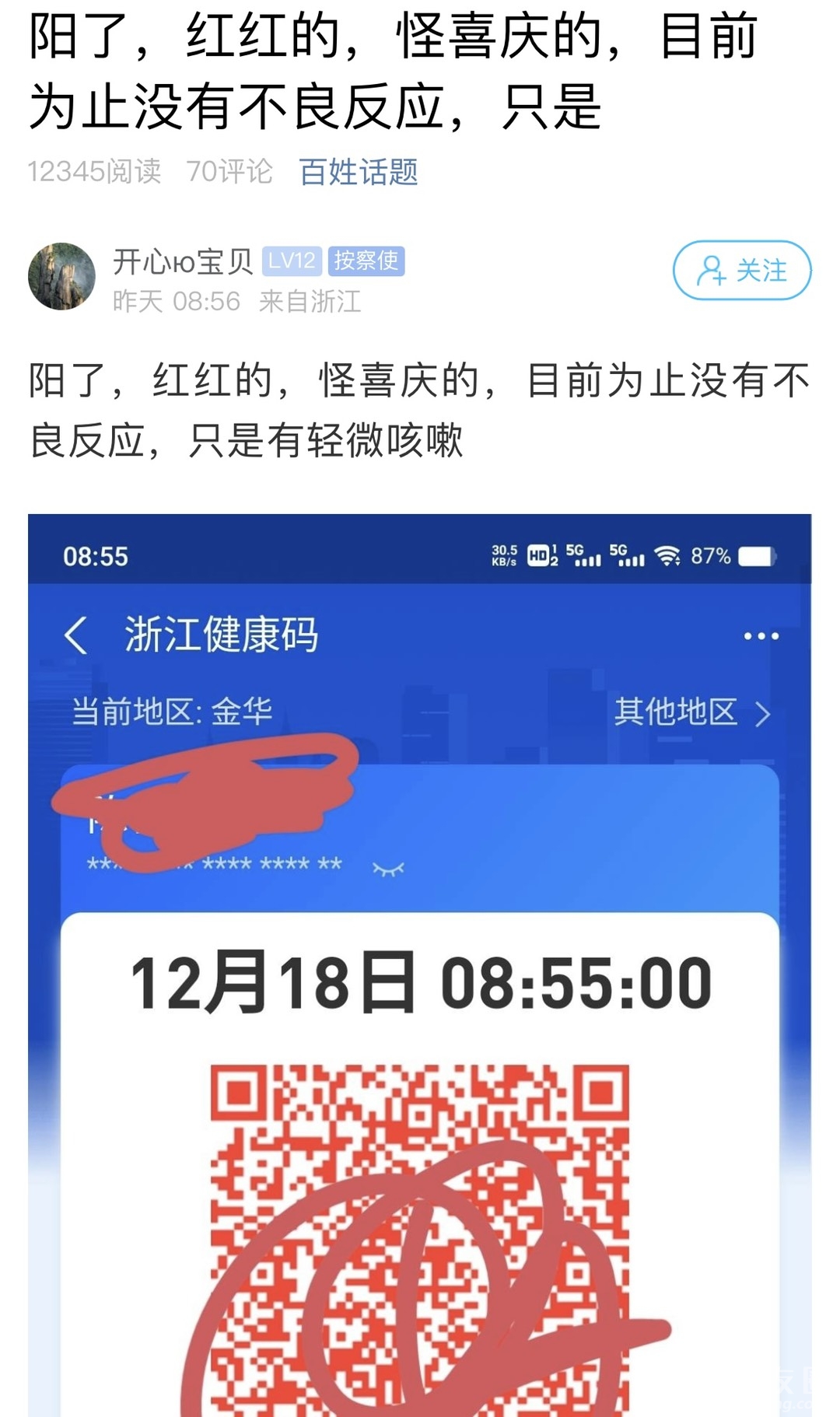The width and height of the screenshot is (840, 1417).
Task: Open the 百姓话题 topic link
Action: point(359,172)
